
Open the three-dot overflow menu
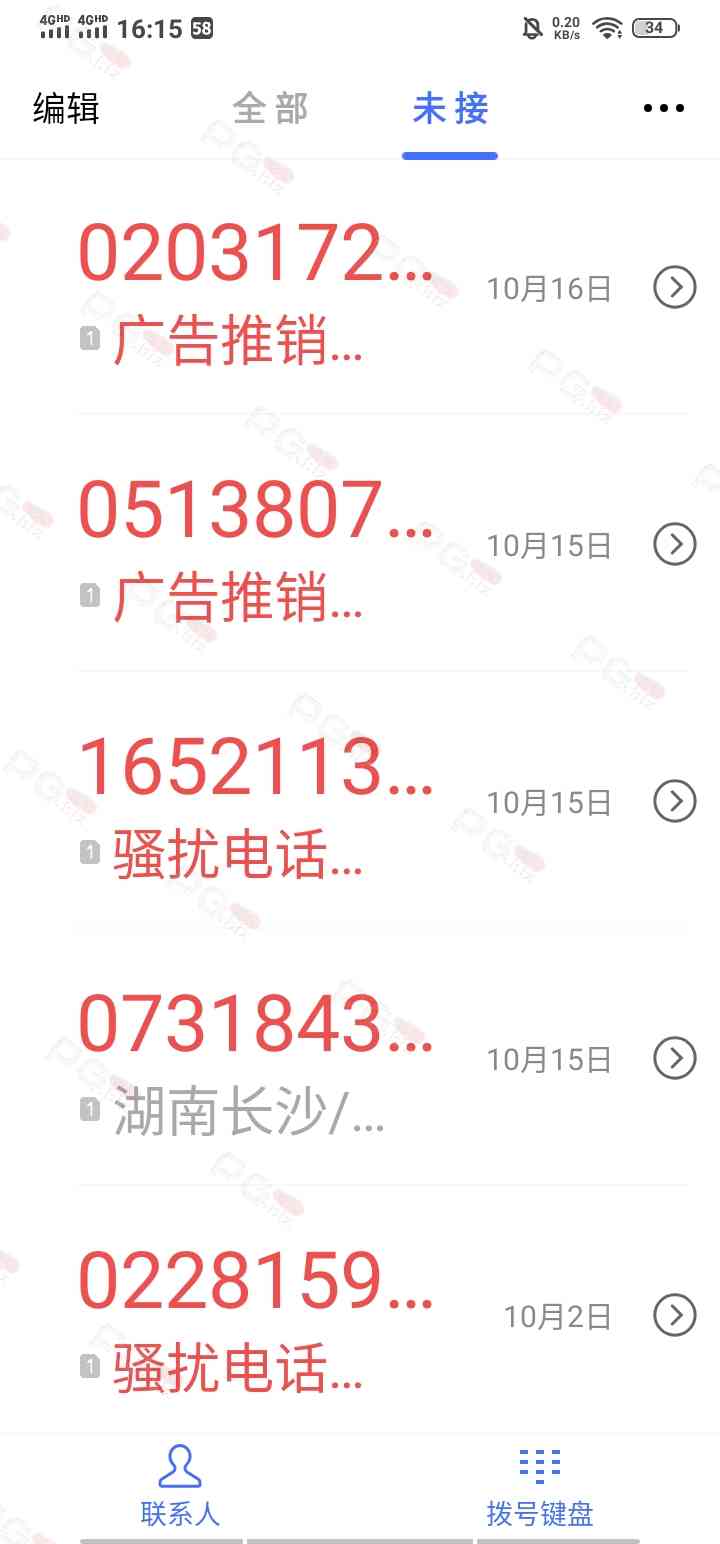pyautogui.click(x=663, y=108)
